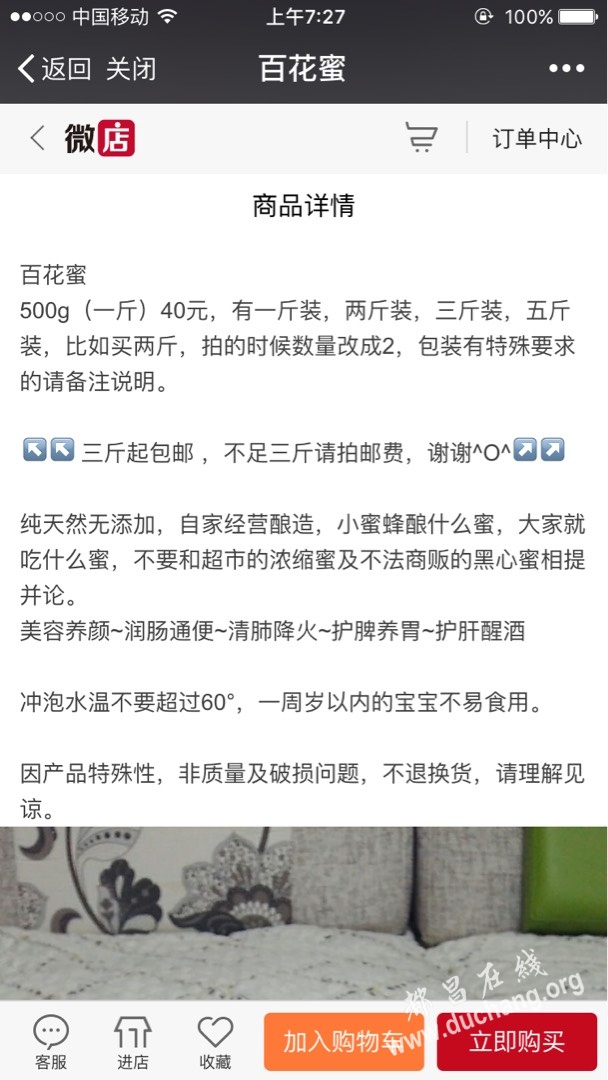Contact 客服 customer service

[50, 1042]
